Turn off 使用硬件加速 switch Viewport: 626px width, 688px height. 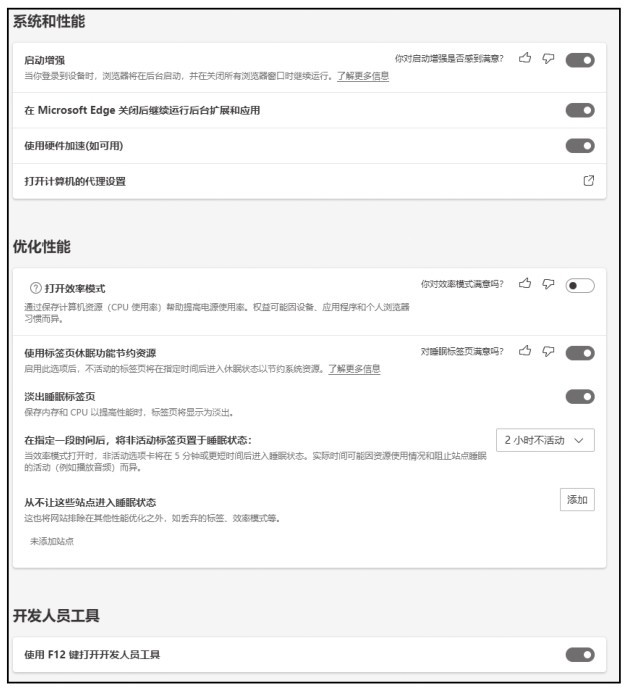click(580, 146)
